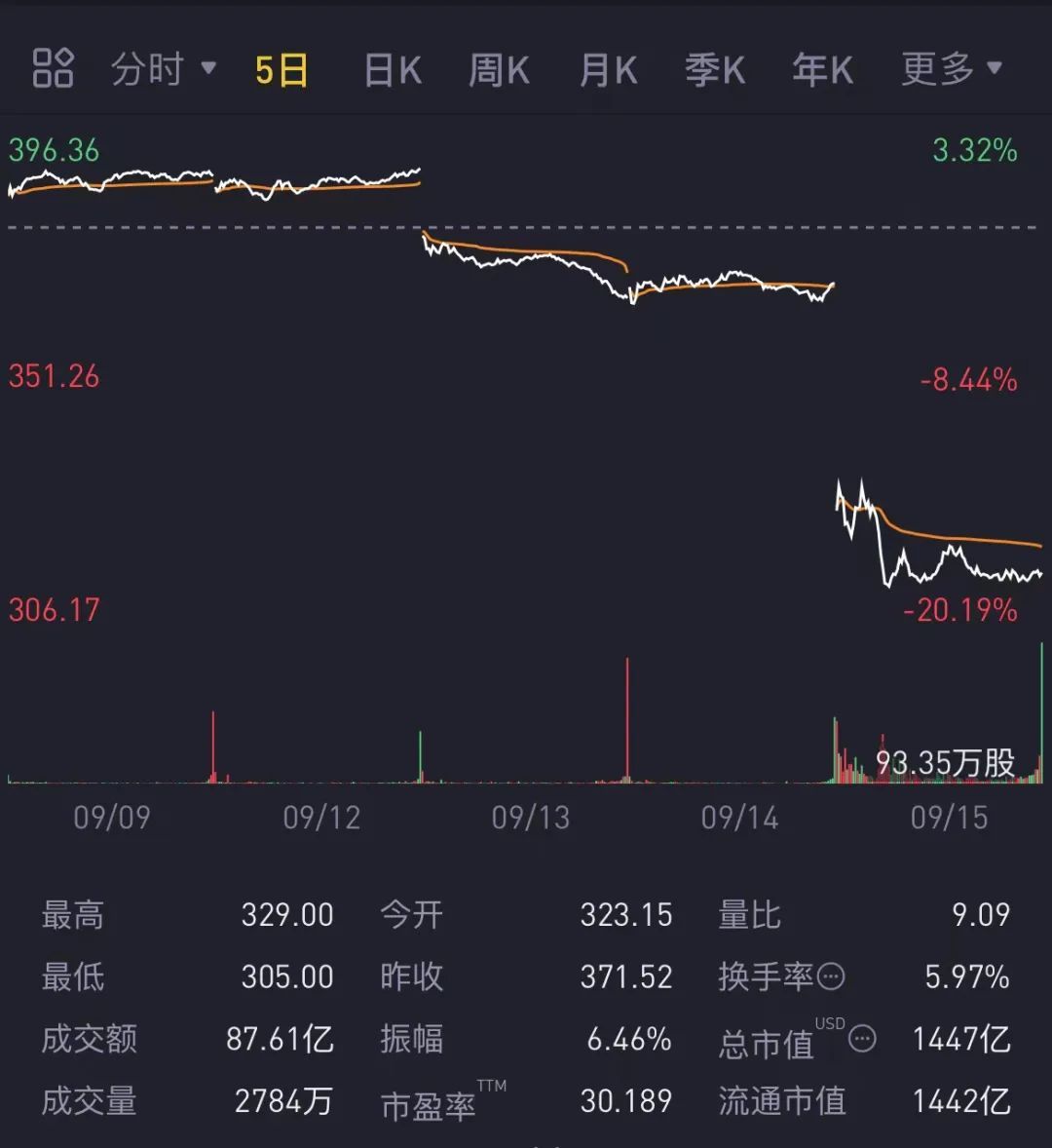Expand the 分时 dropdown
This screenshot has width=1052, height=1148.
163,69
